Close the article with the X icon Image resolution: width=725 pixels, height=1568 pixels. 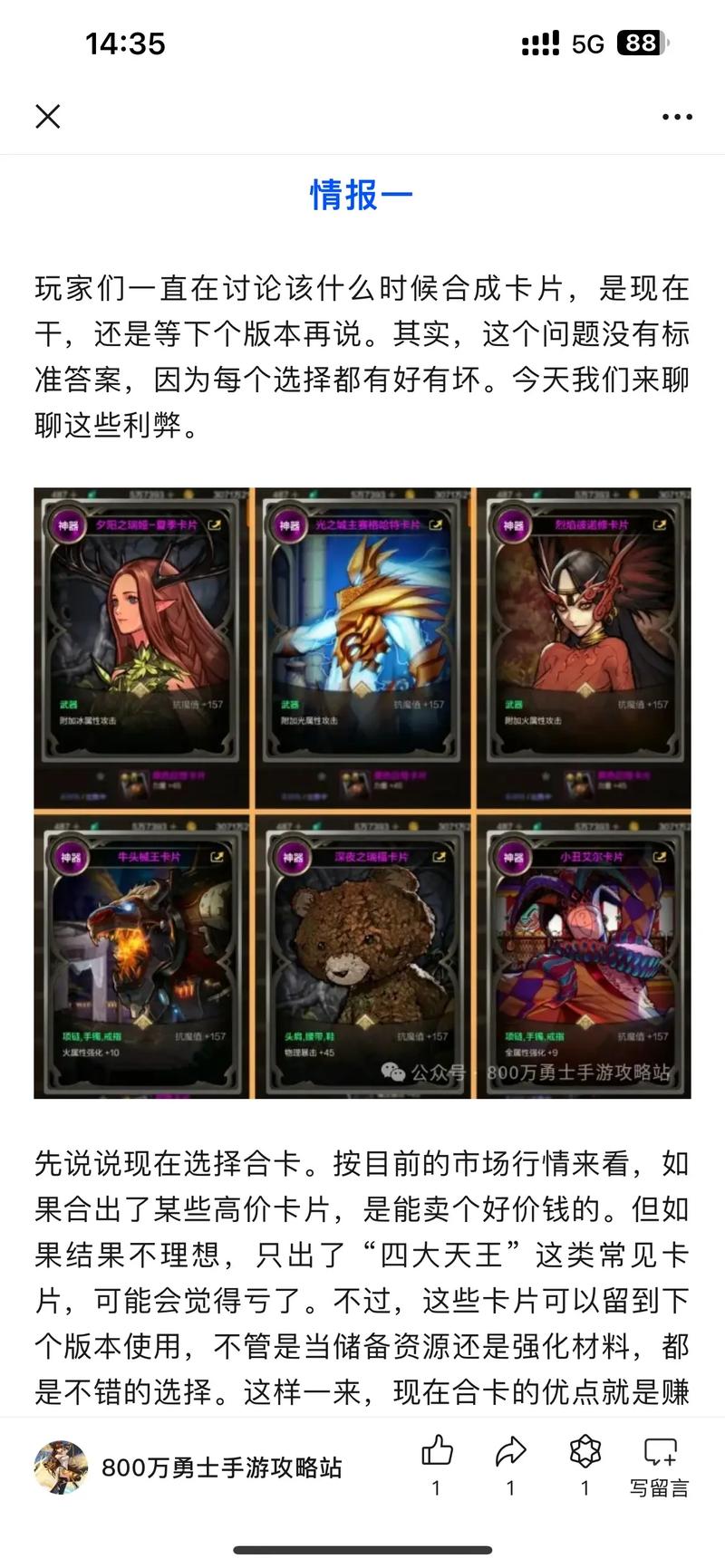point(47,116)
